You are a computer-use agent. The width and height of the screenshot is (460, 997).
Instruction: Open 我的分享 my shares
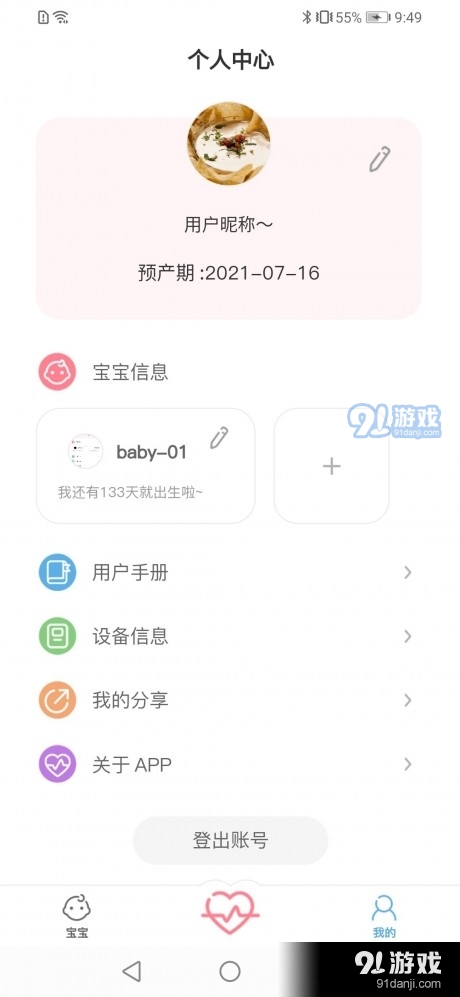coord(228,700)
